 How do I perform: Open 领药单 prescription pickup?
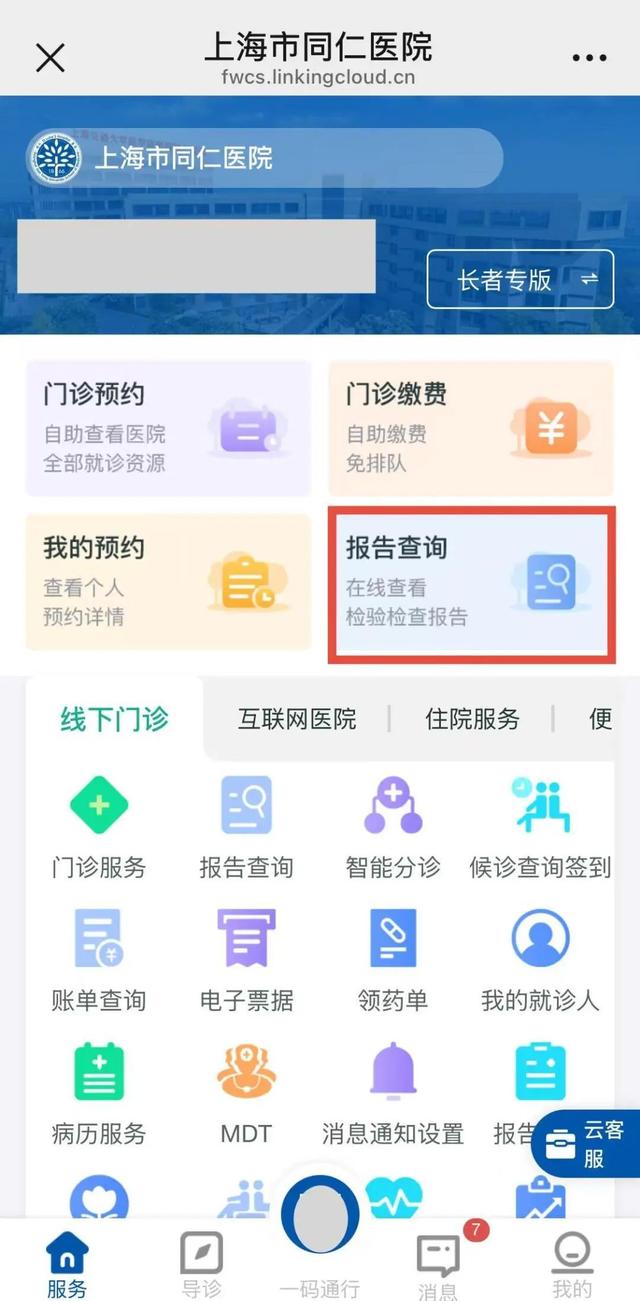coord(393,958)
